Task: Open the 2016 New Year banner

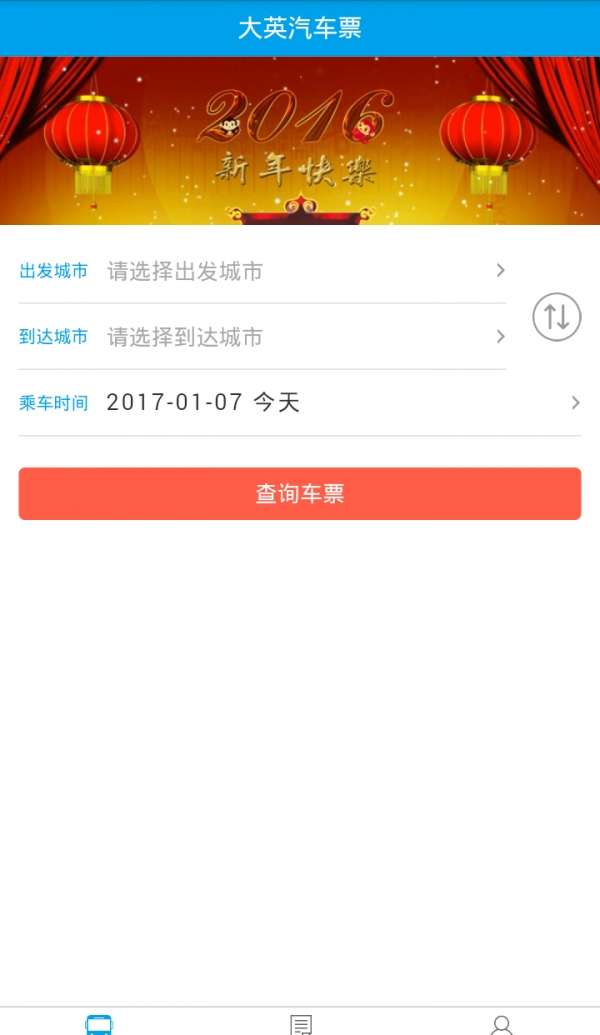Action: [x=300, y=141]
